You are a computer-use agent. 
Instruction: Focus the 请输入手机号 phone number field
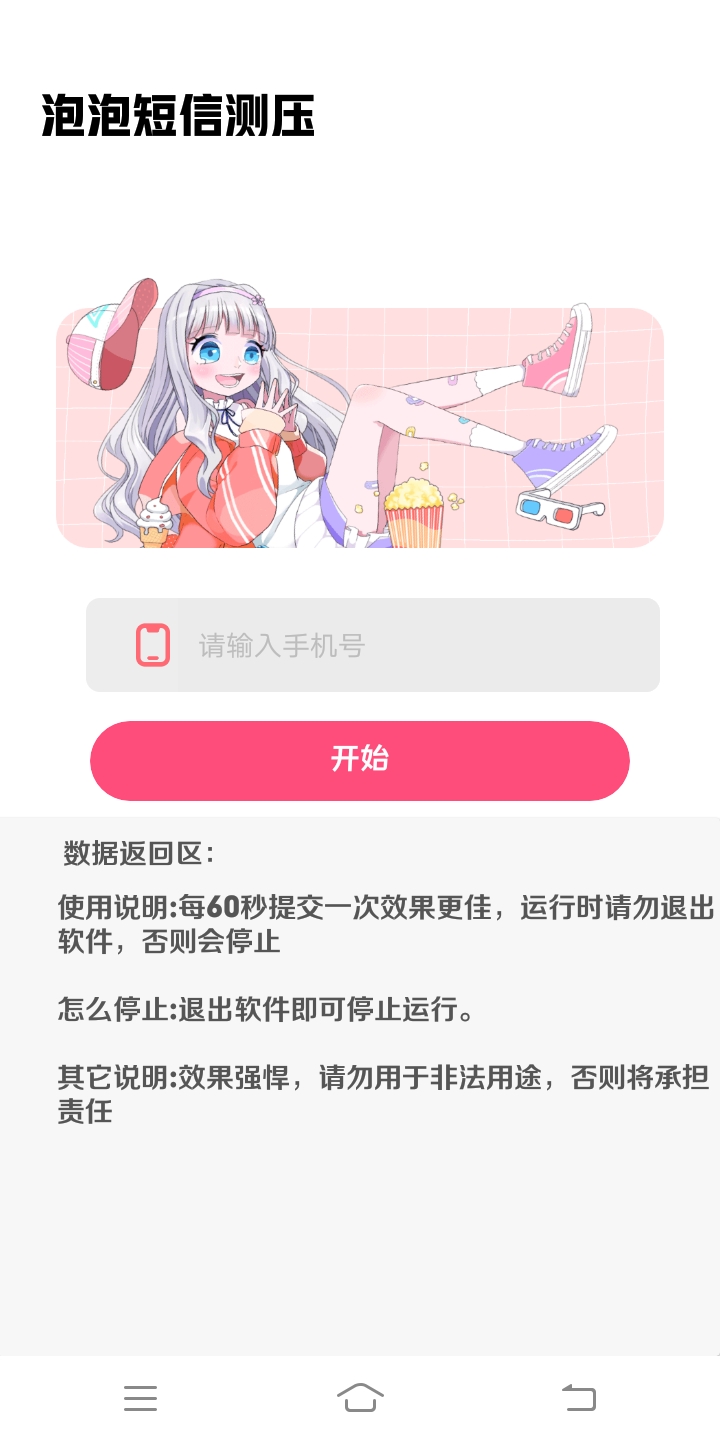pyautogui.click(x=372, y=645)
